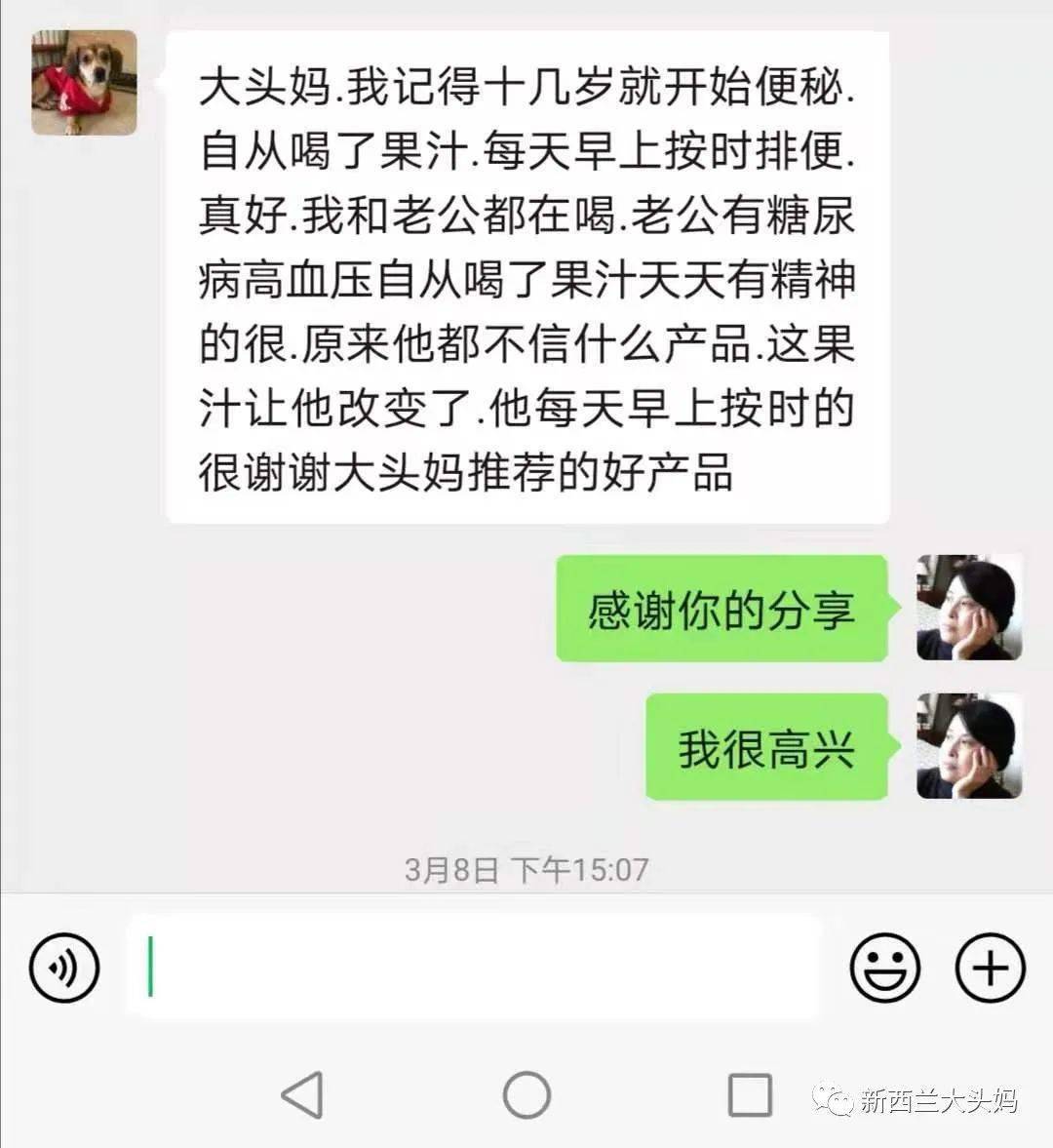This screenshot has width=1053, height=1148.
Task: View the dog avatar contact's profile
Action: [x=84, y=82]
